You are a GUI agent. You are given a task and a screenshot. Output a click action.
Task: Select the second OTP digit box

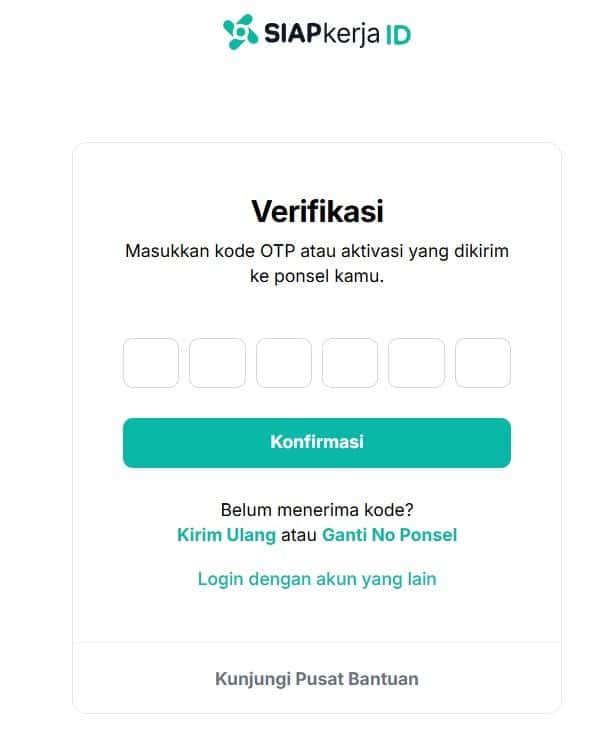217,363
